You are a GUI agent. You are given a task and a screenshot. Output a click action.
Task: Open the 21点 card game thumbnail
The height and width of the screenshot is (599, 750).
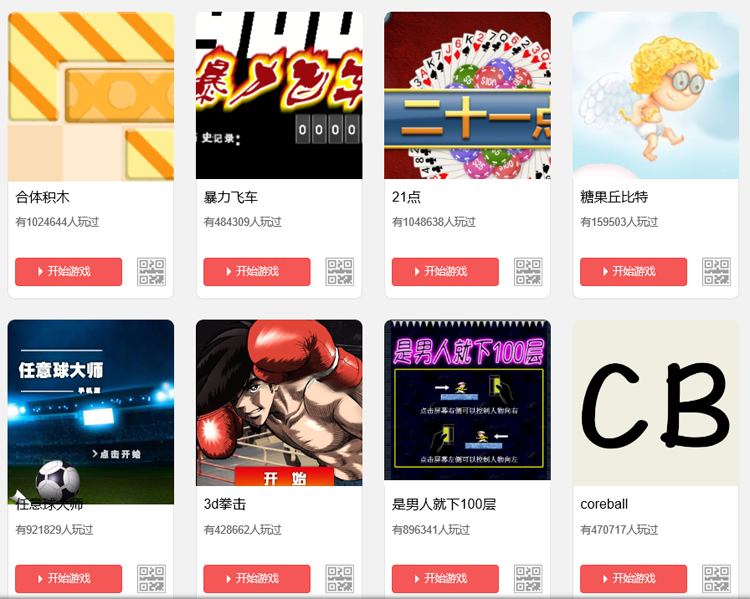[467, 95]
